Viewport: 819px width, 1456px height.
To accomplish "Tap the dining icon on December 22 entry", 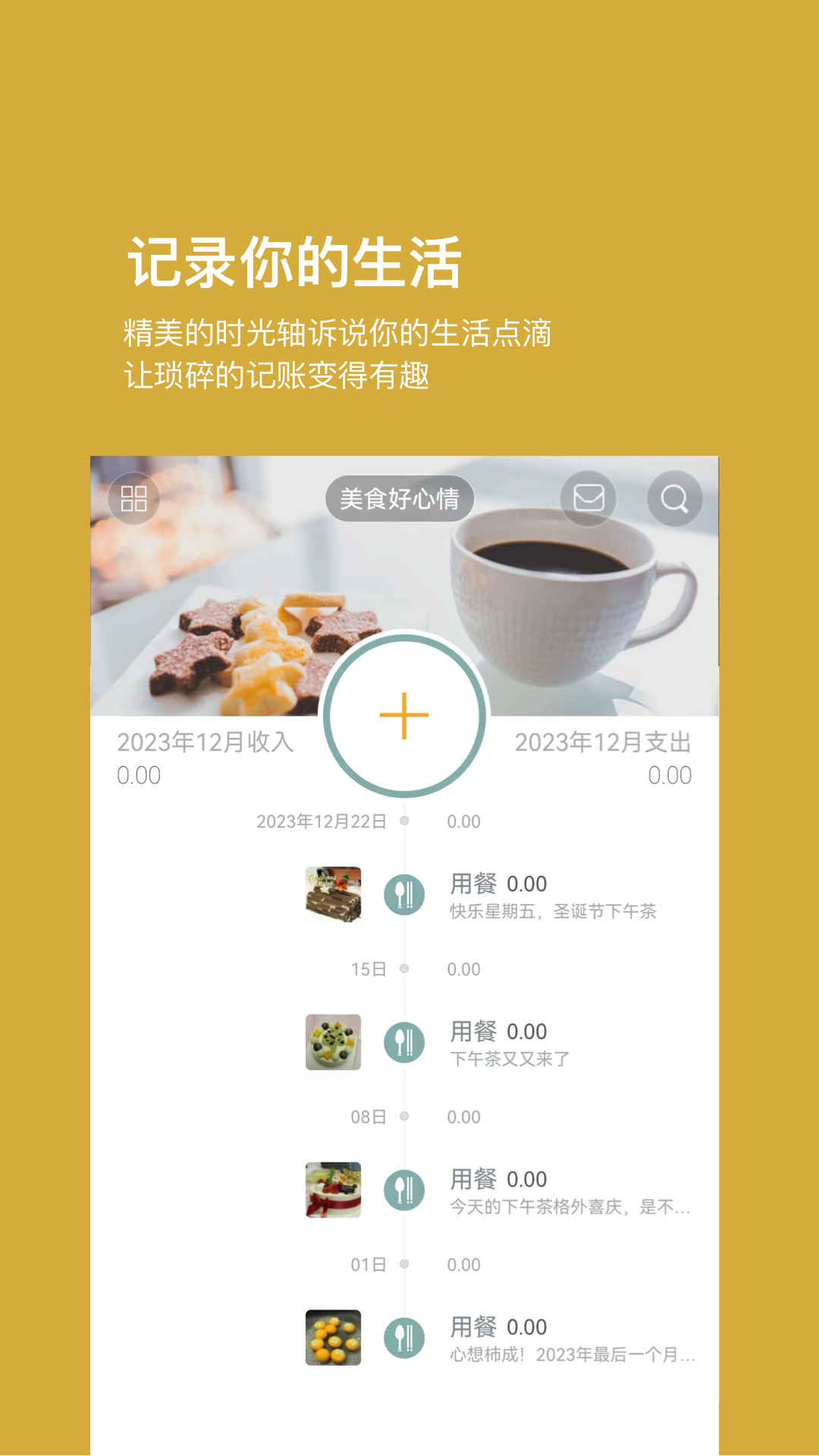I will pyautogui.click(x=404, y=895).
